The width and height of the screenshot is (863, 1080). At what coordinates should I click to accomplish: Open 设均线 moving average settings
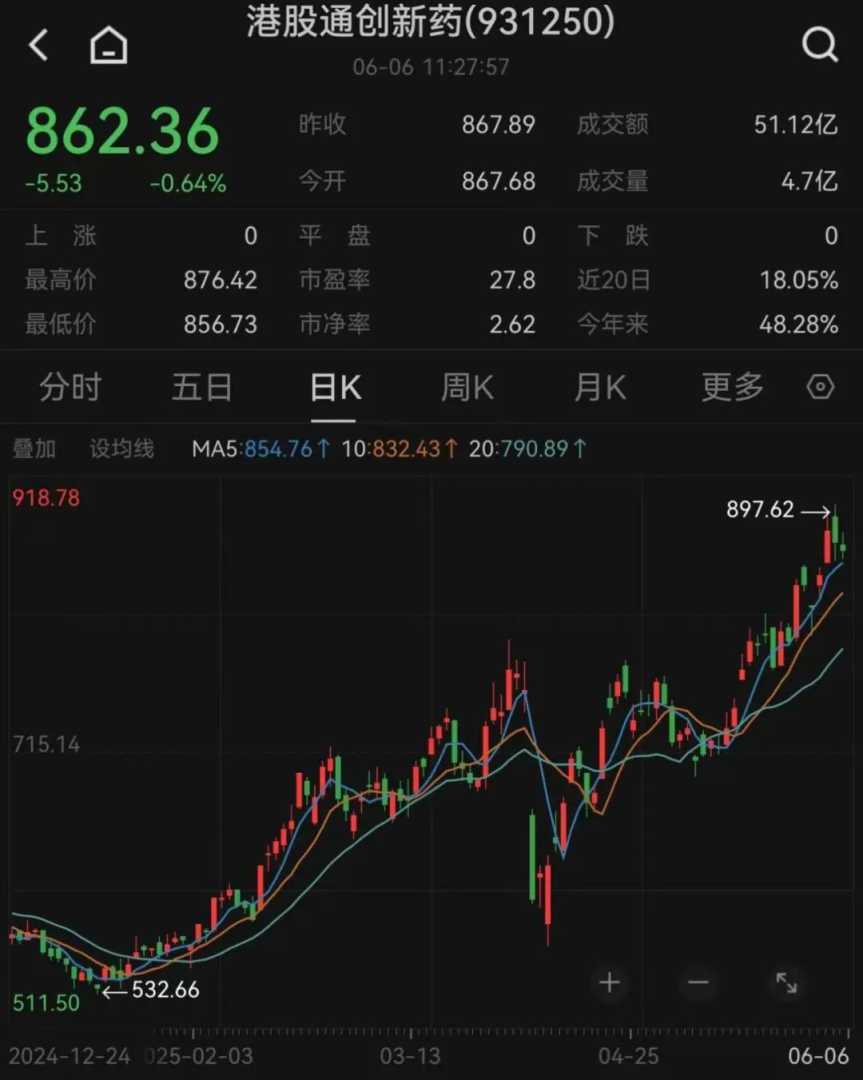(122, 449)
